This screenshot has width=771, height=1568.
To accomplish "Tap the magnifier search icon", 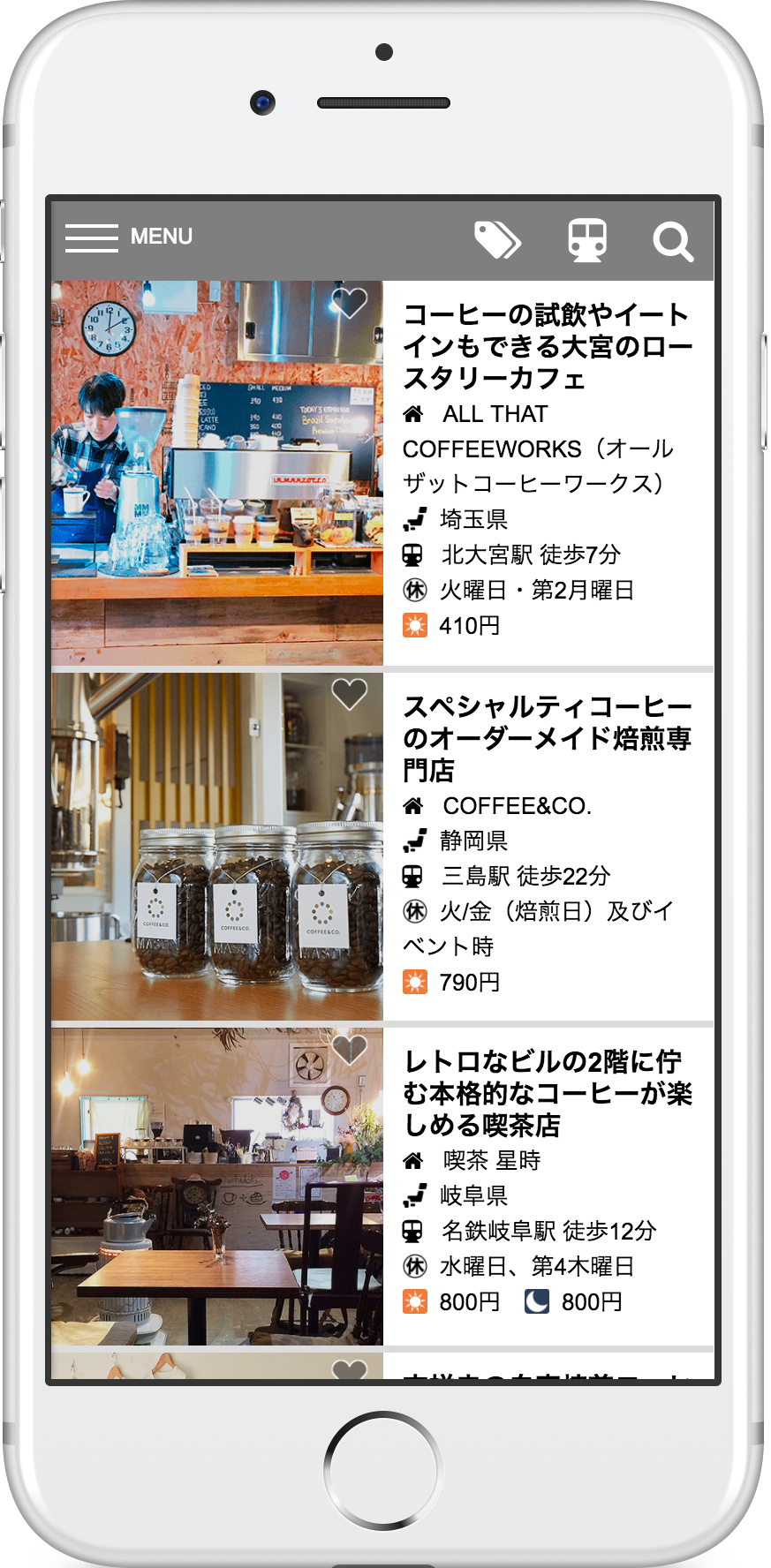I will coord(673,241).
